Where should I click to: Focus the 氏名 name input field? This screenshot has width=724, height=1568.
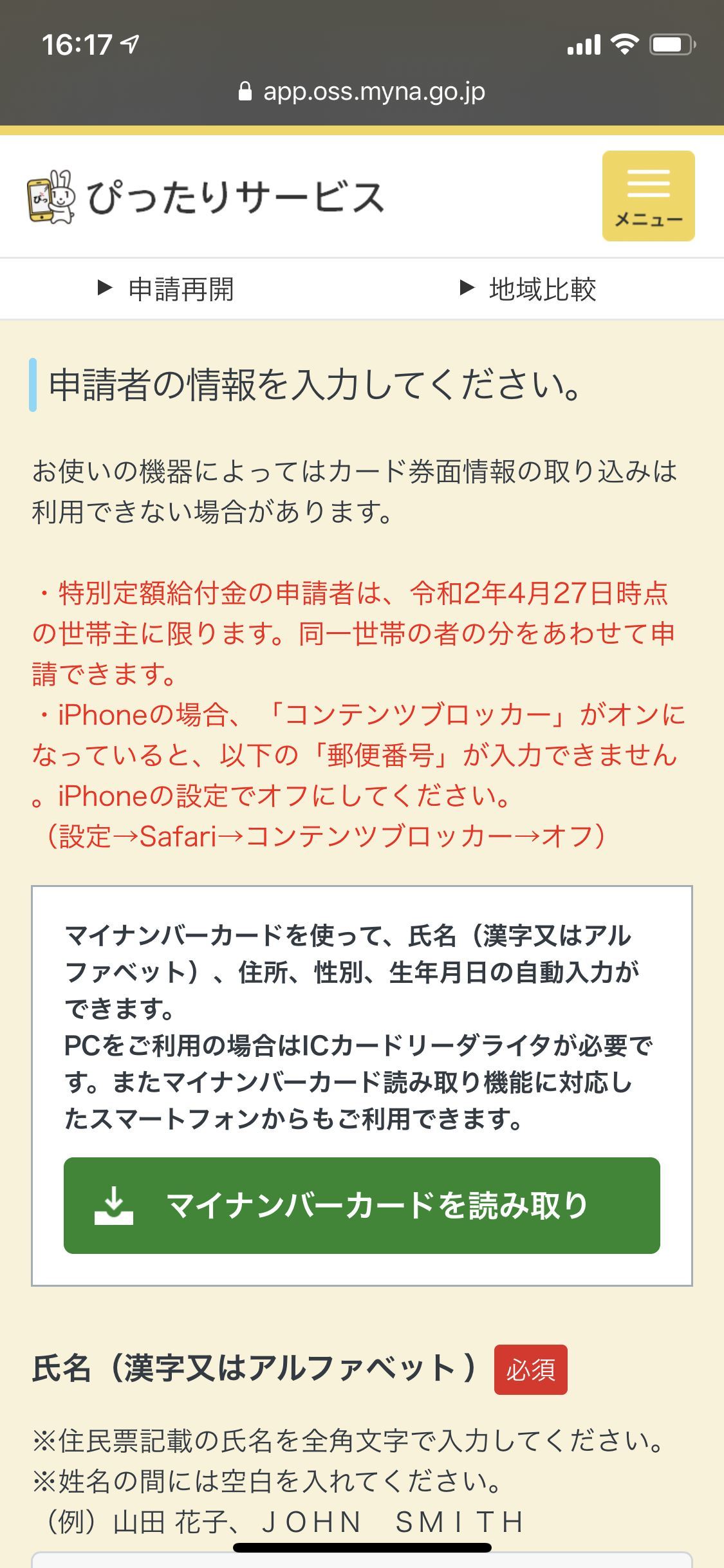[362, 1560]
